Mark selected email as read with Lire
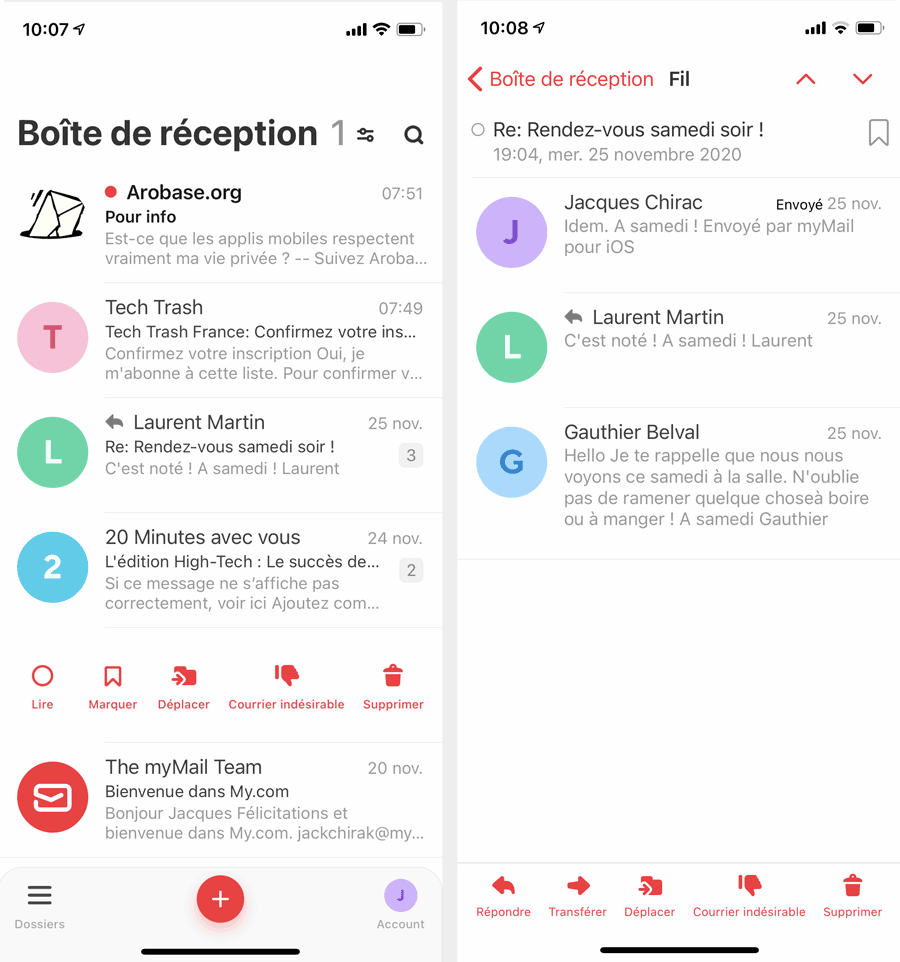The image size is (900, 962). coord(42,687)
